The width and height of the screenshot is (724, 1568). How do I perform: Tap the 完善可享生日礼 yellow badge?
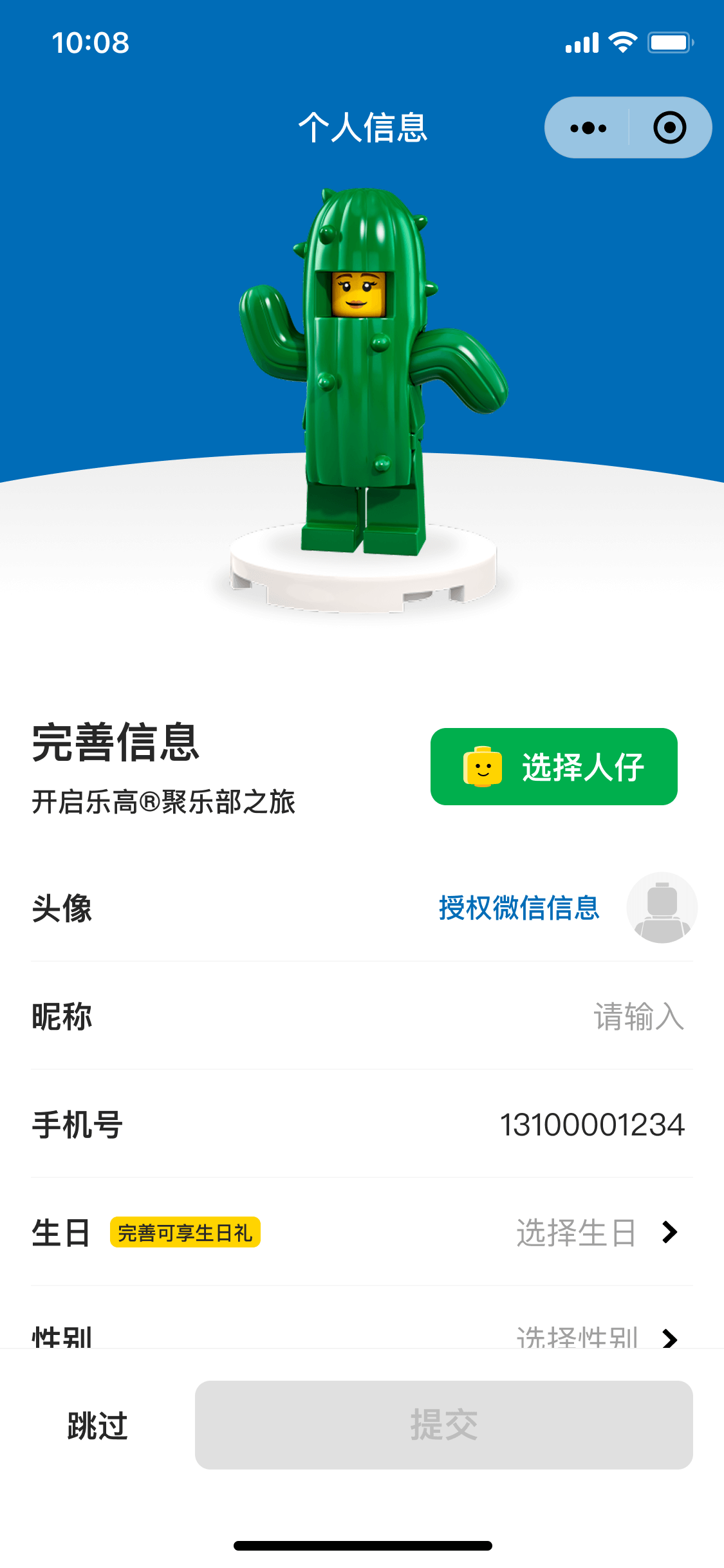click(x=185, y=1232)
